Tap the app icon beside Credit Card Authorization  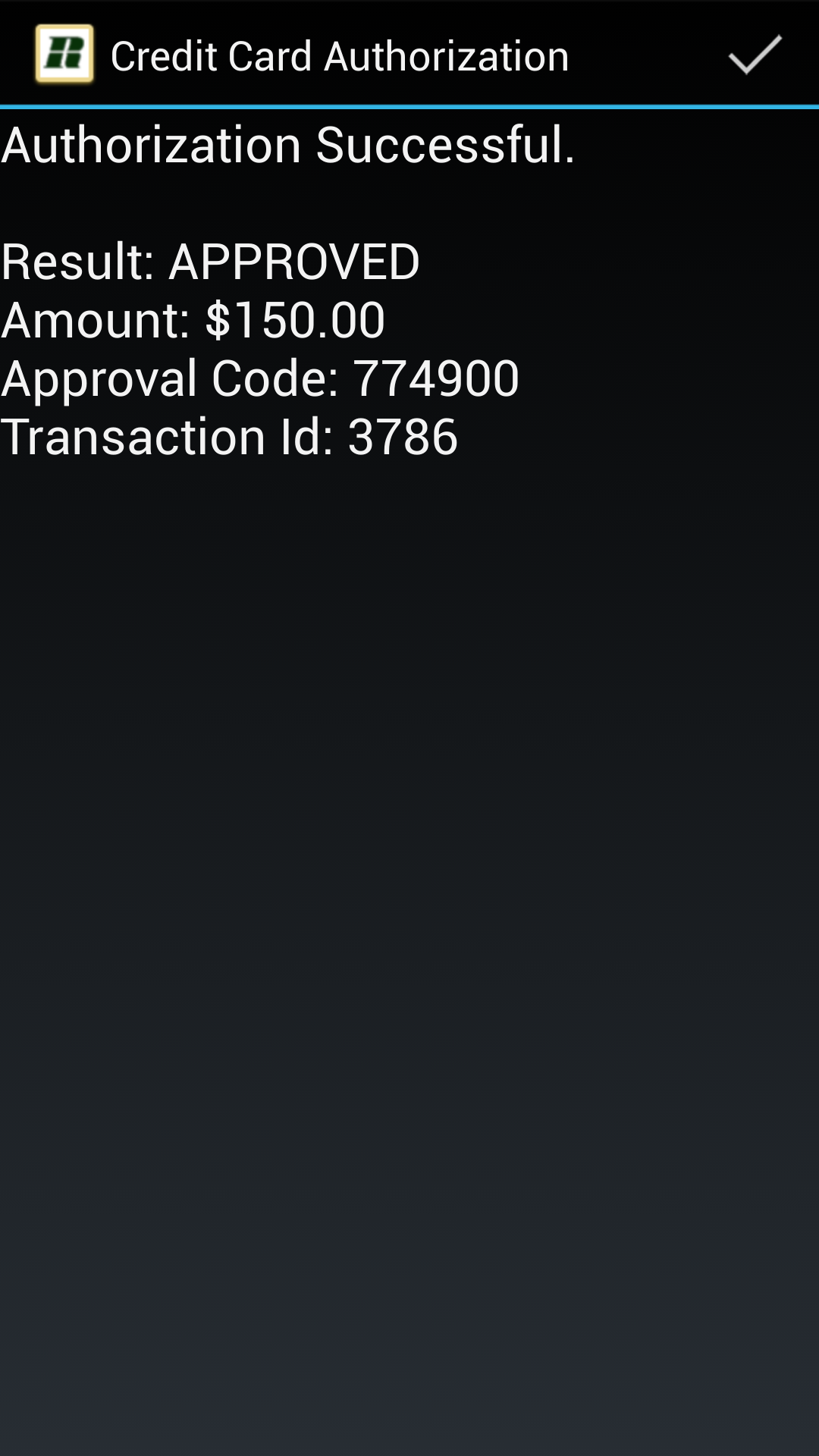(64, 54)
